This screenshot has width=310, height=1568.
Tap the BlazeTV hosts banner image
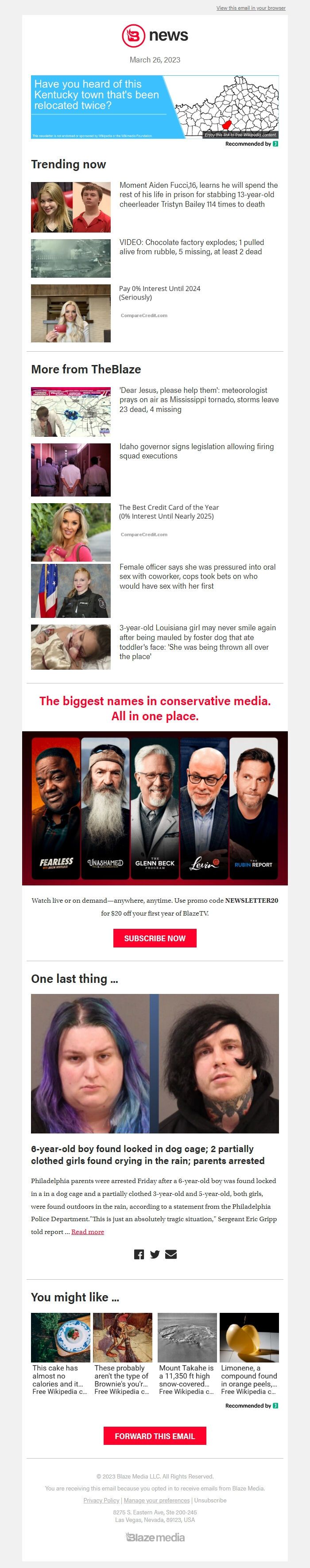coord(155,808)
